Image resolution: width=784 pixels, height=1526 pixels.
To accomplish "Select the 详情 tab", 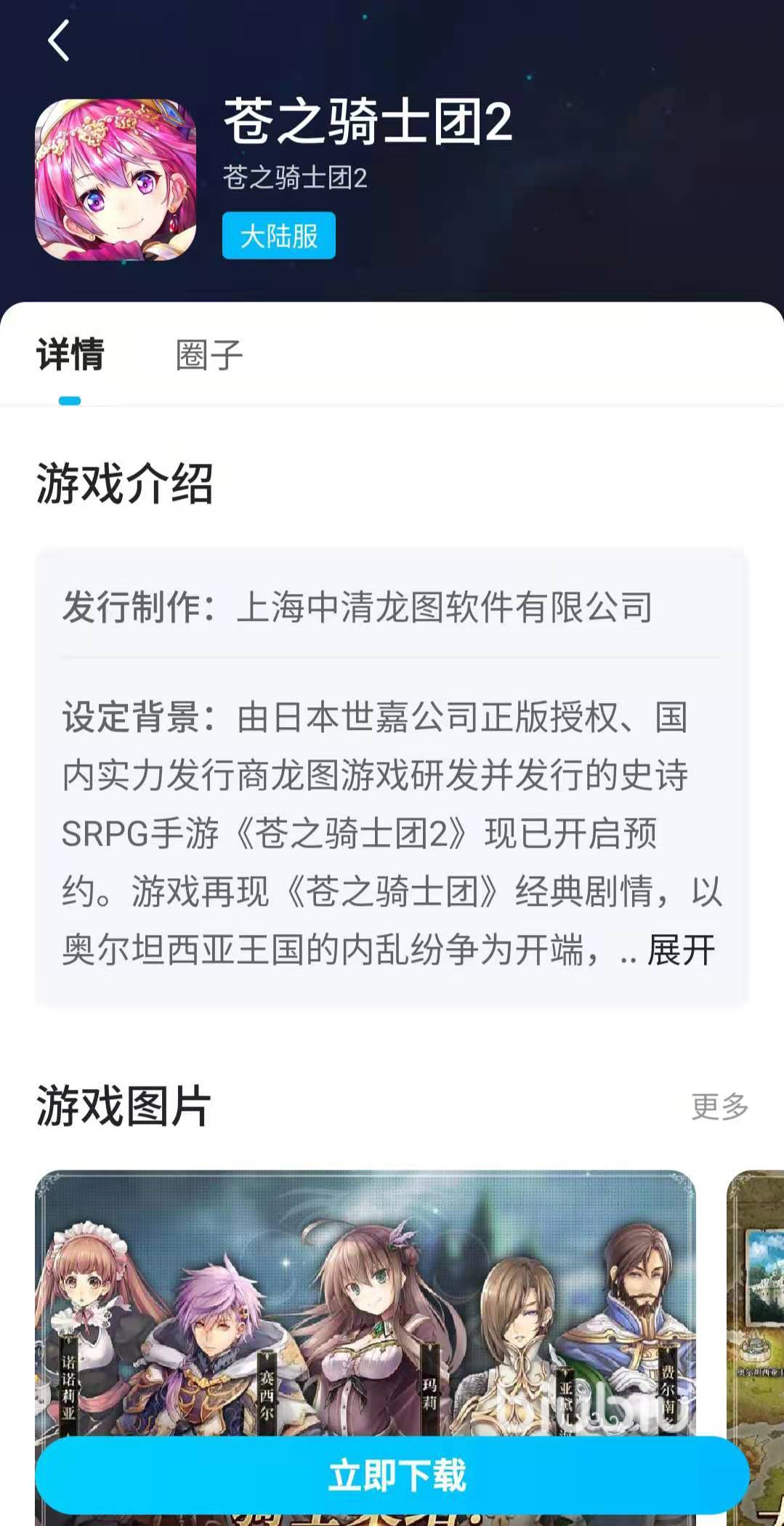I will [70, 356].
